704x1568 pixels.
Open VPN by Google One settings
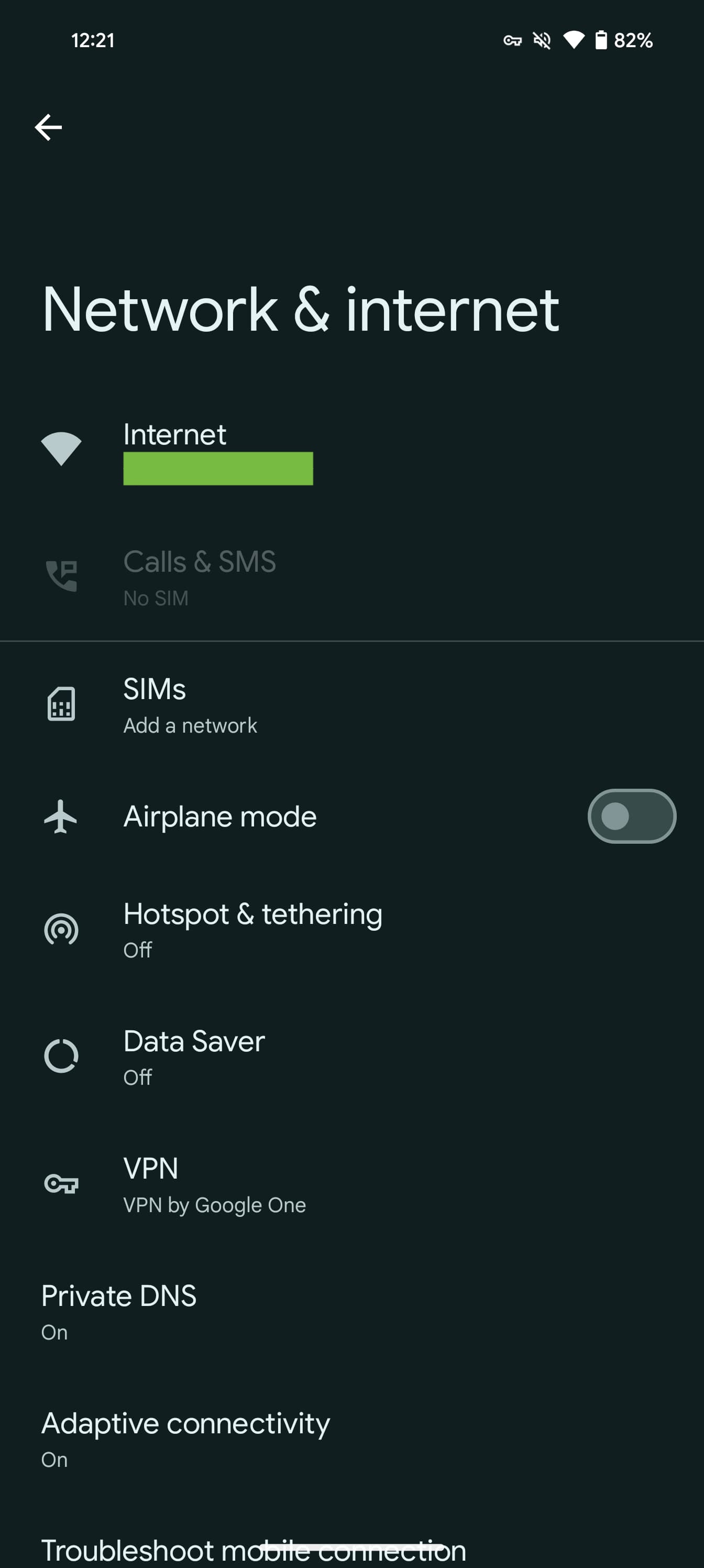(x=214, y=1184)
